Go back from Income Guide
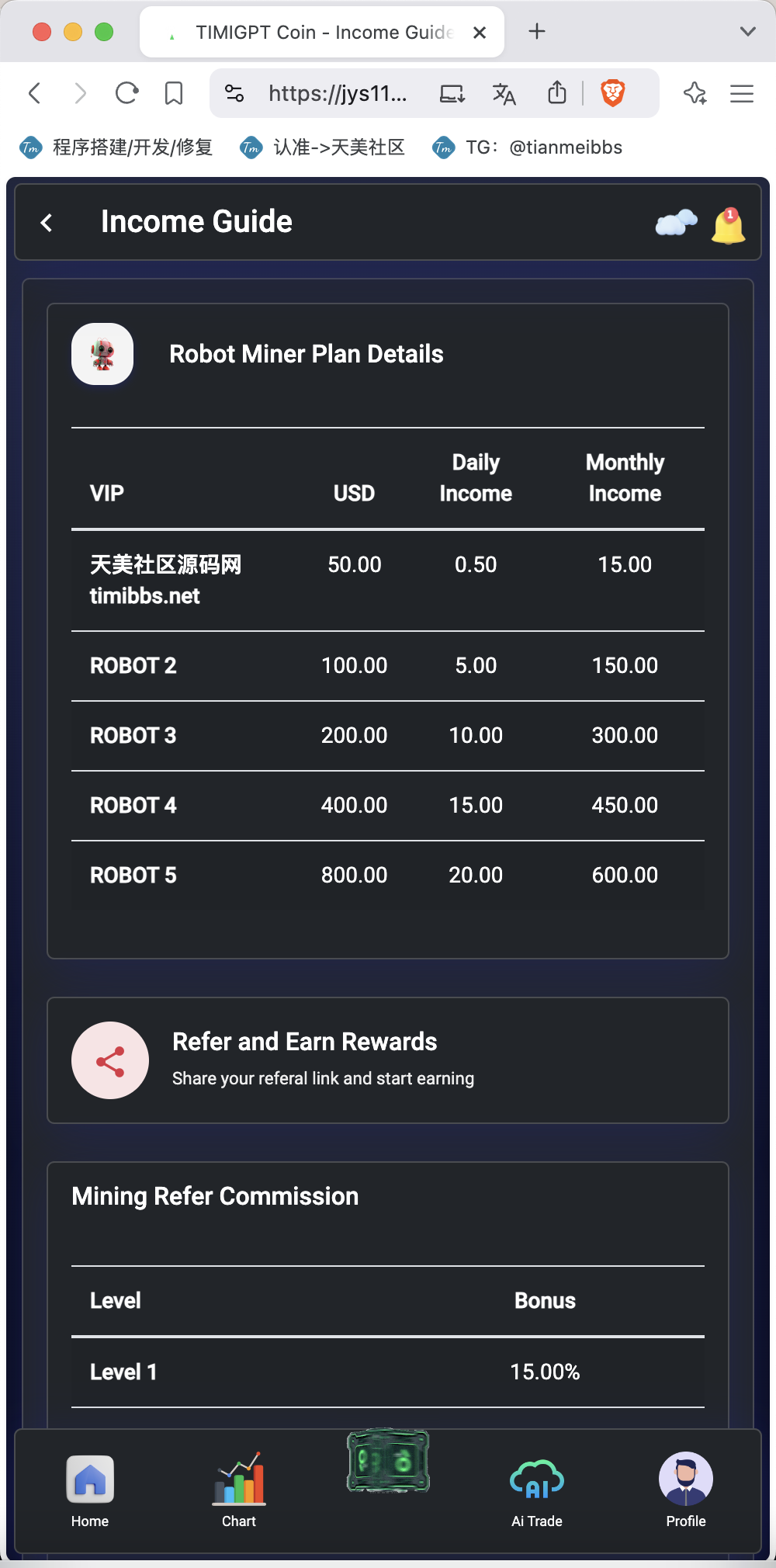This screenshot has width=776, height=1568. 47,223
